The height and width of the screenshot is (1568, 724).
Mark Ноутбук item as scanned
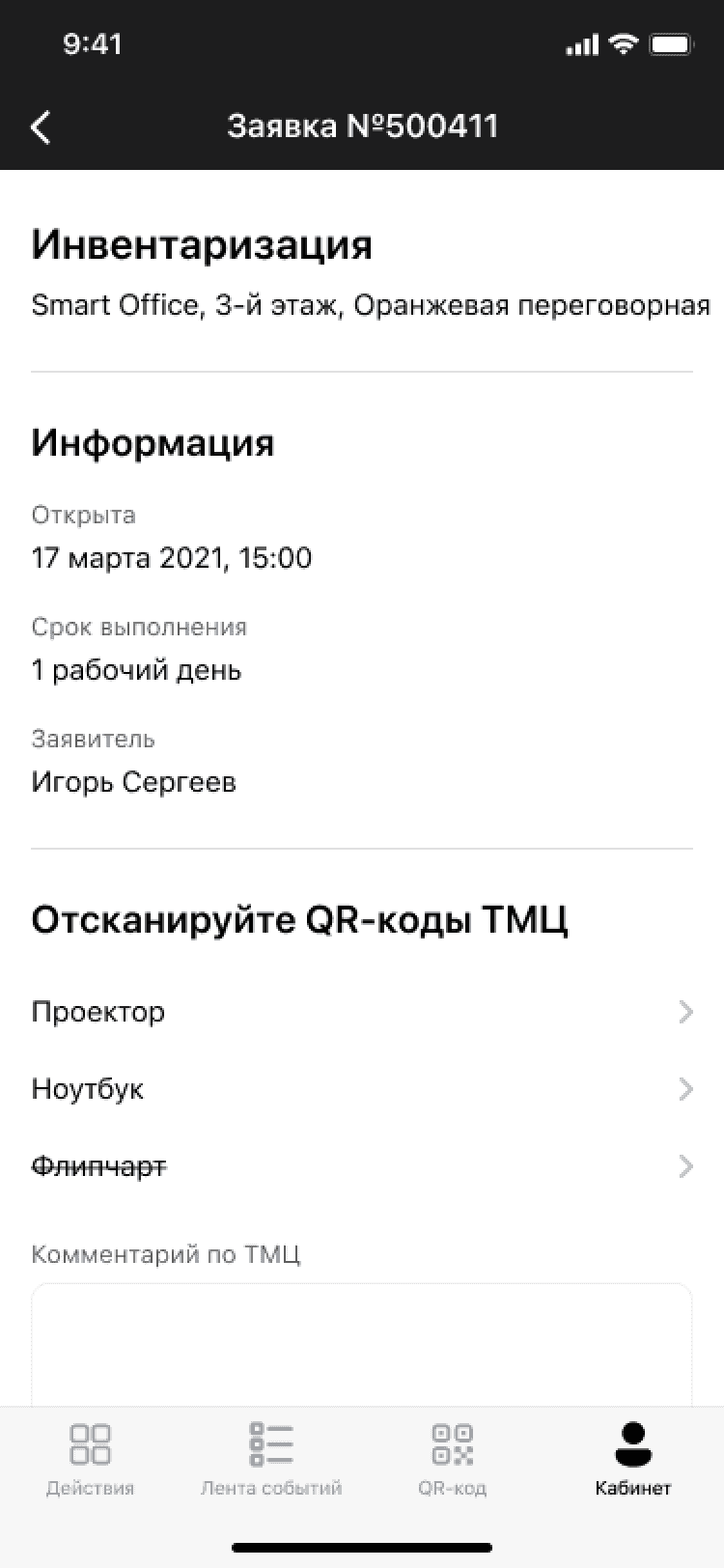88,1089
